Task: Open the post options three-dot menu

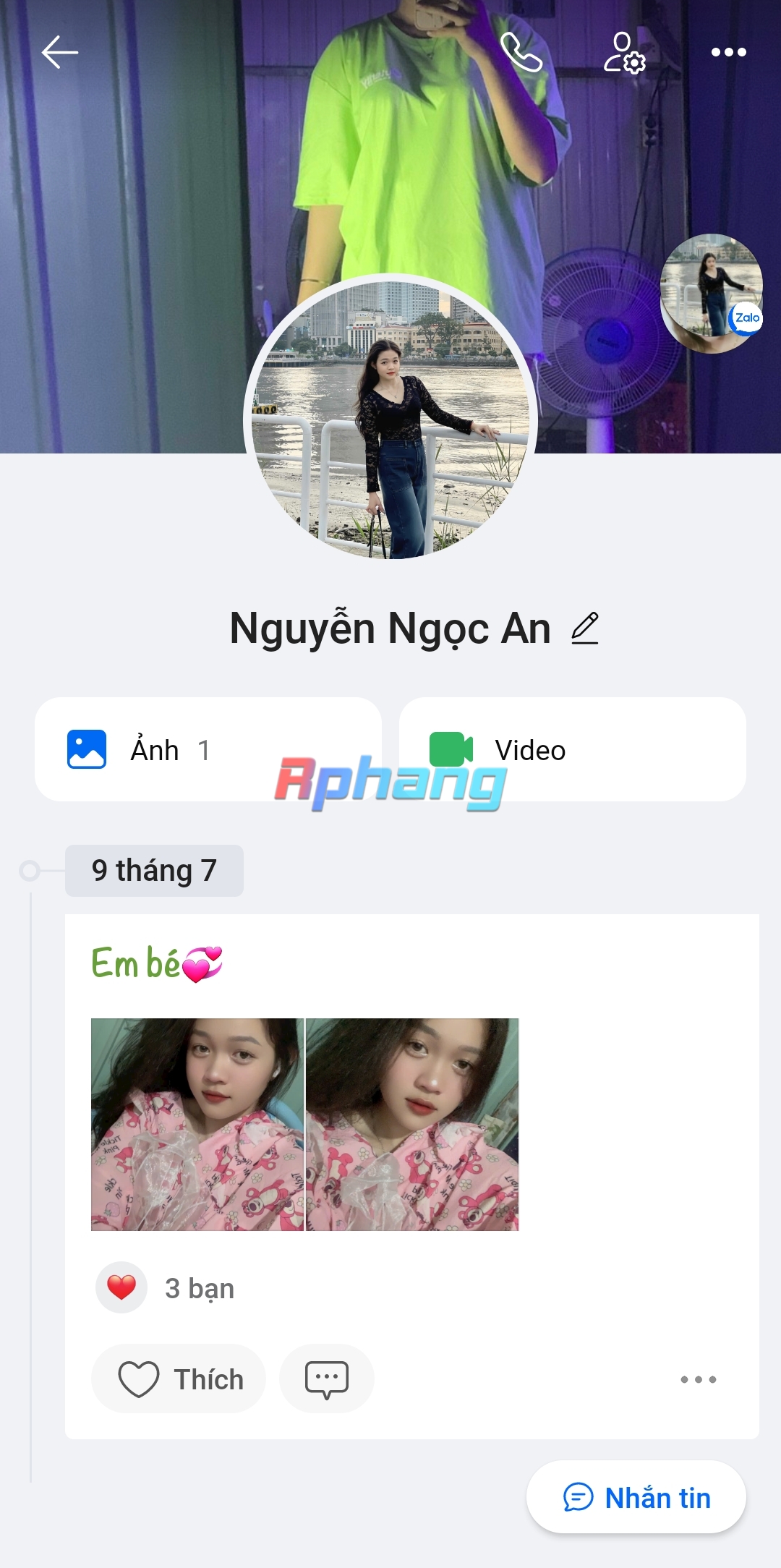Action: click(x=699, y=1379)
